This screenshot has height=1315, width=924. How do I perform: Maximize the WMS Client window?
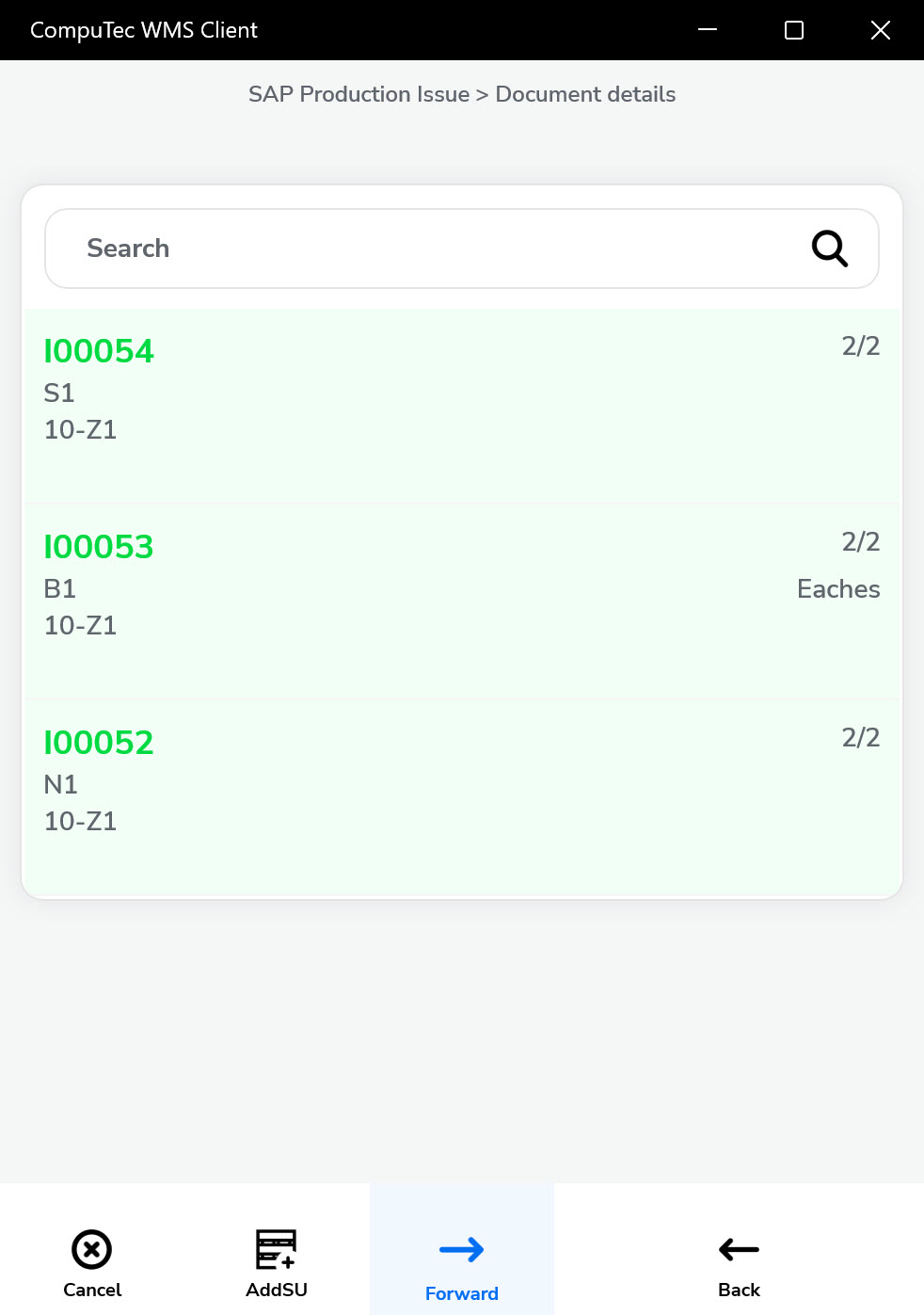click(794, 30)
